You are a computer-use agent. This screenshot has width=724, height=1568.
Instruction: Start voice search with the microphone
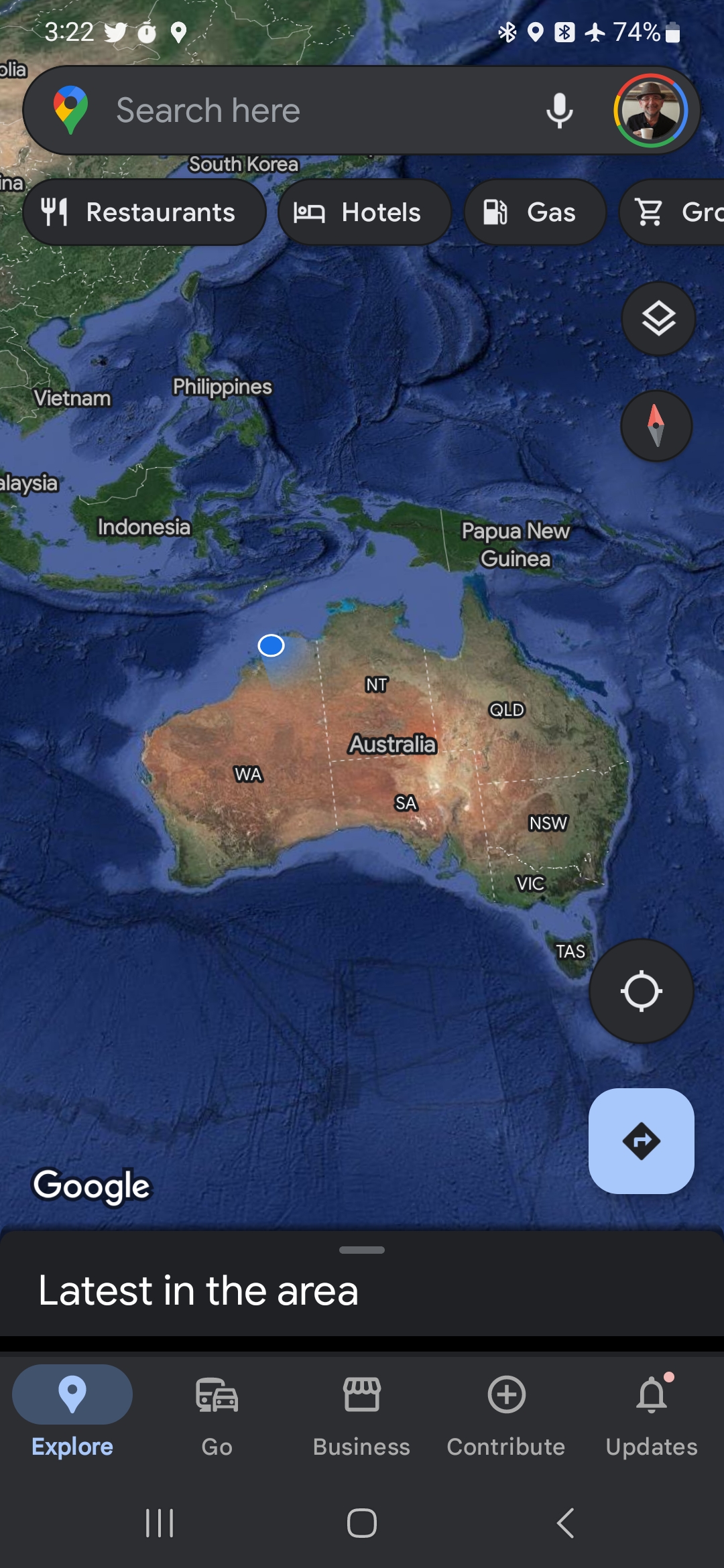(559, 111)
